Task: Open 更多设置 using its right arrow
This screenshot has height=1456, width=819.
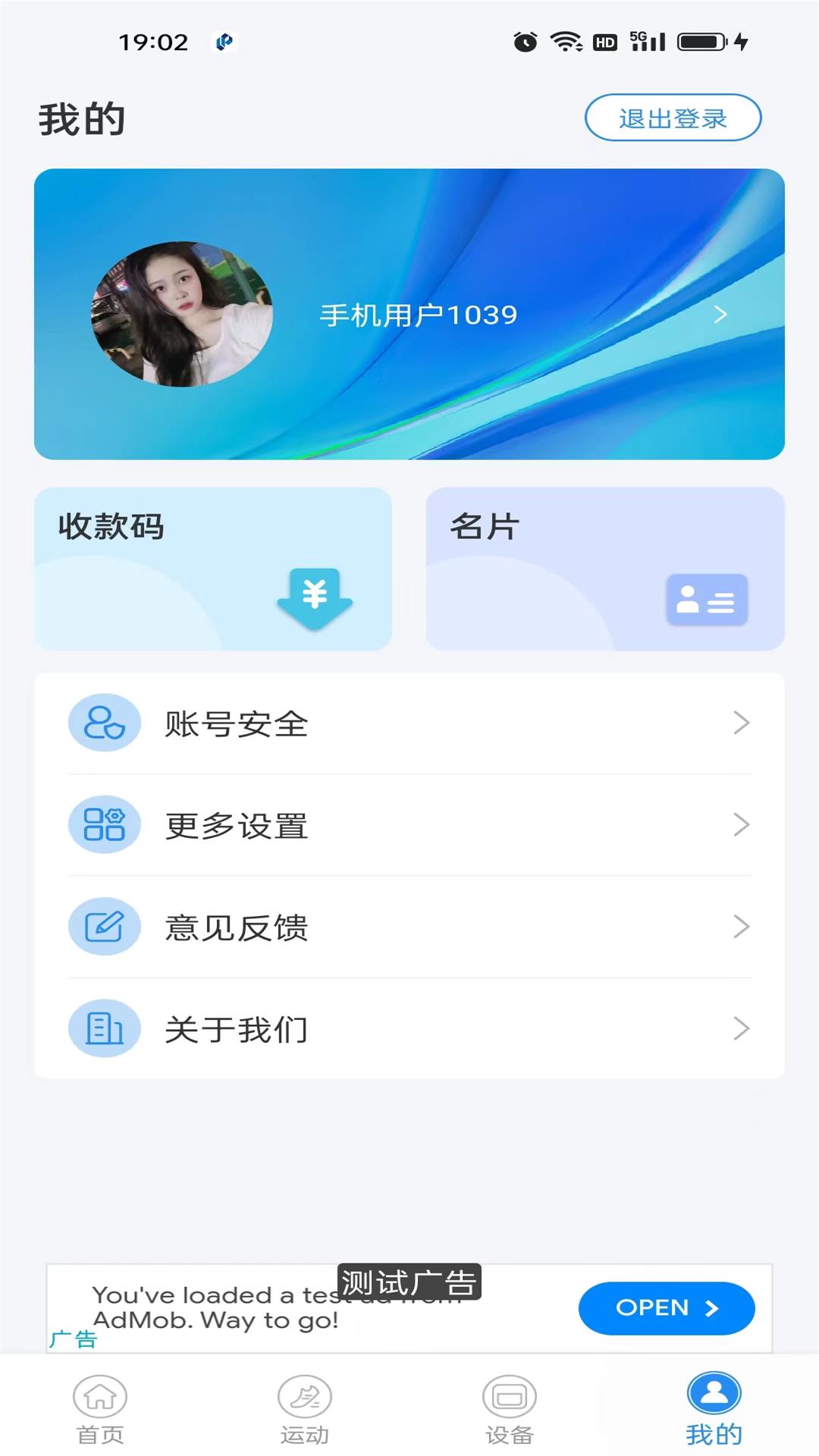Action: [742, 825]
